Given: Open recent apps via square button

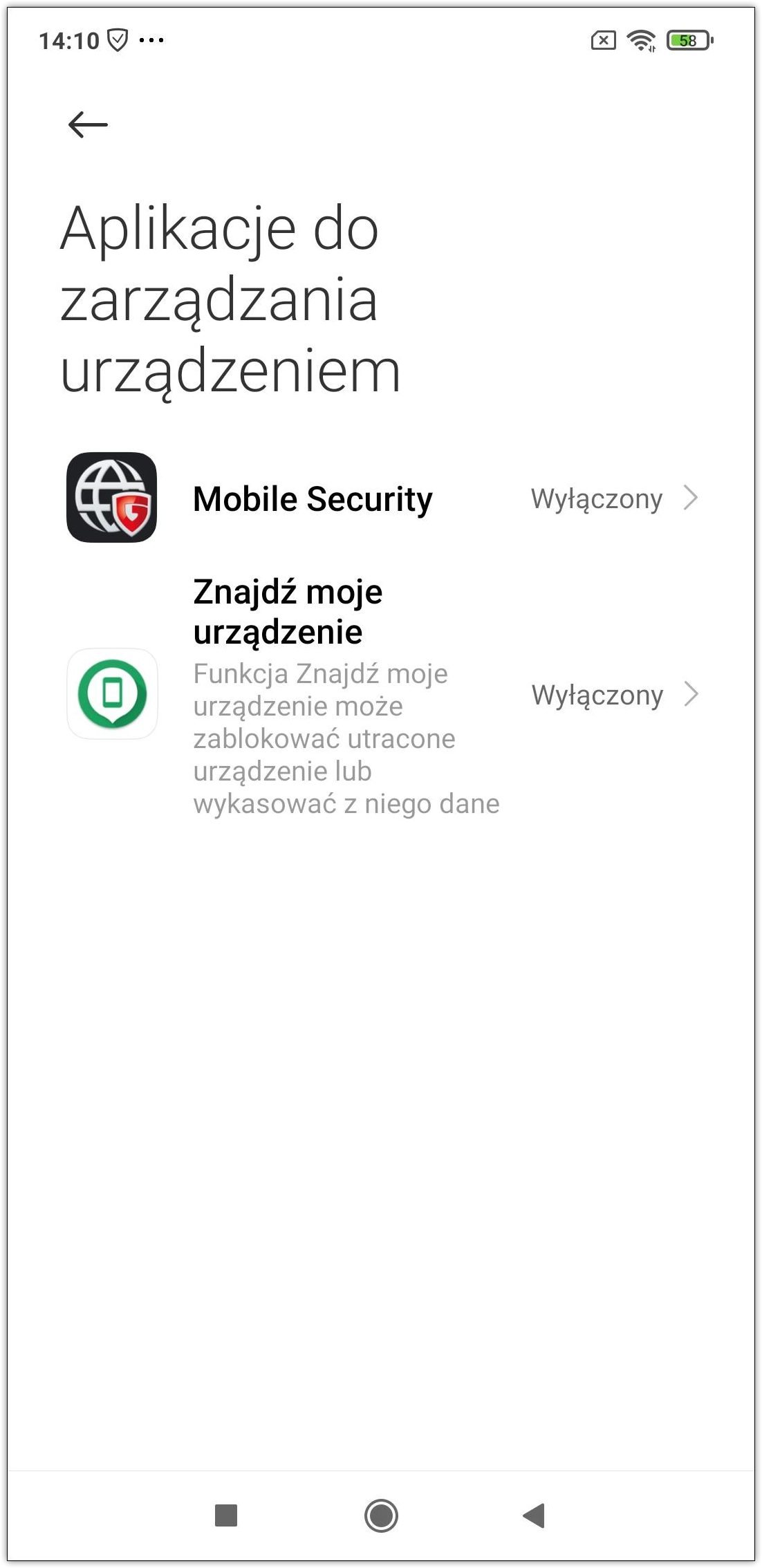Looking at the screenshot, I should coord(226,1515).
